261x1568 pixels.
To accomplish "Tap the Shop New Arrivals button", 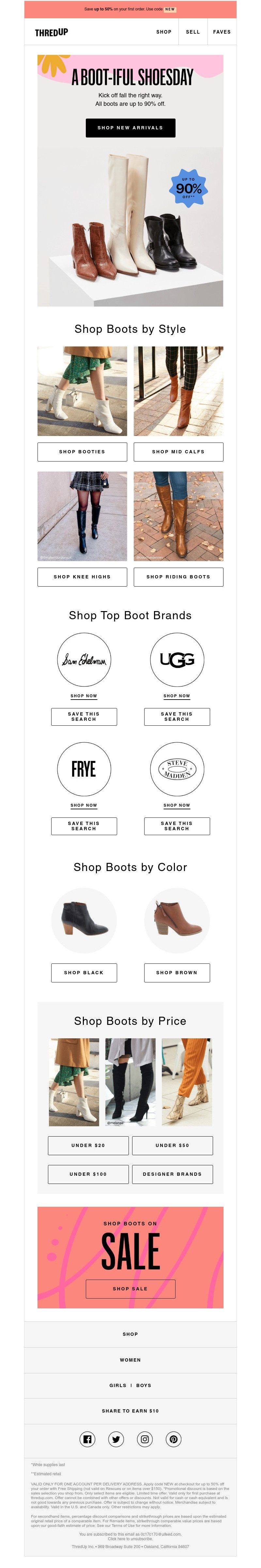I will point(130,128).
